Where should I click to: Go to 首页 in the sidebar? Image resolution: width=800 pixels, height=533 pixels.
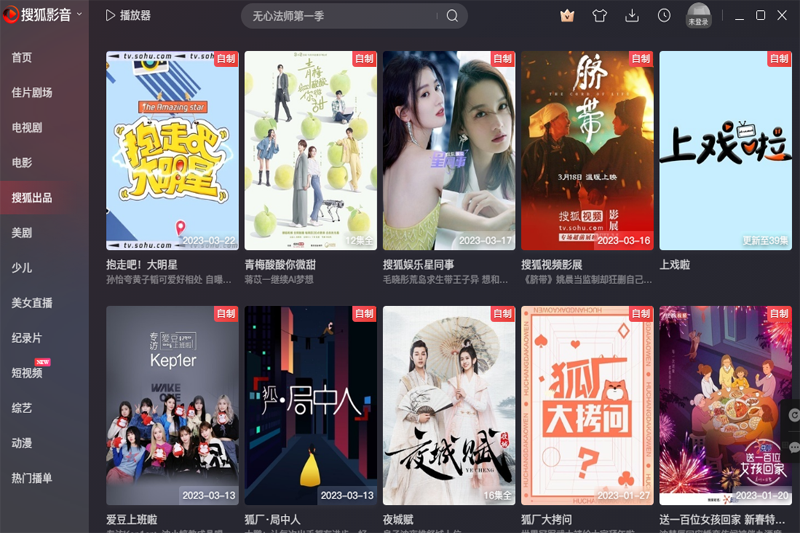(x=22, y=58)
